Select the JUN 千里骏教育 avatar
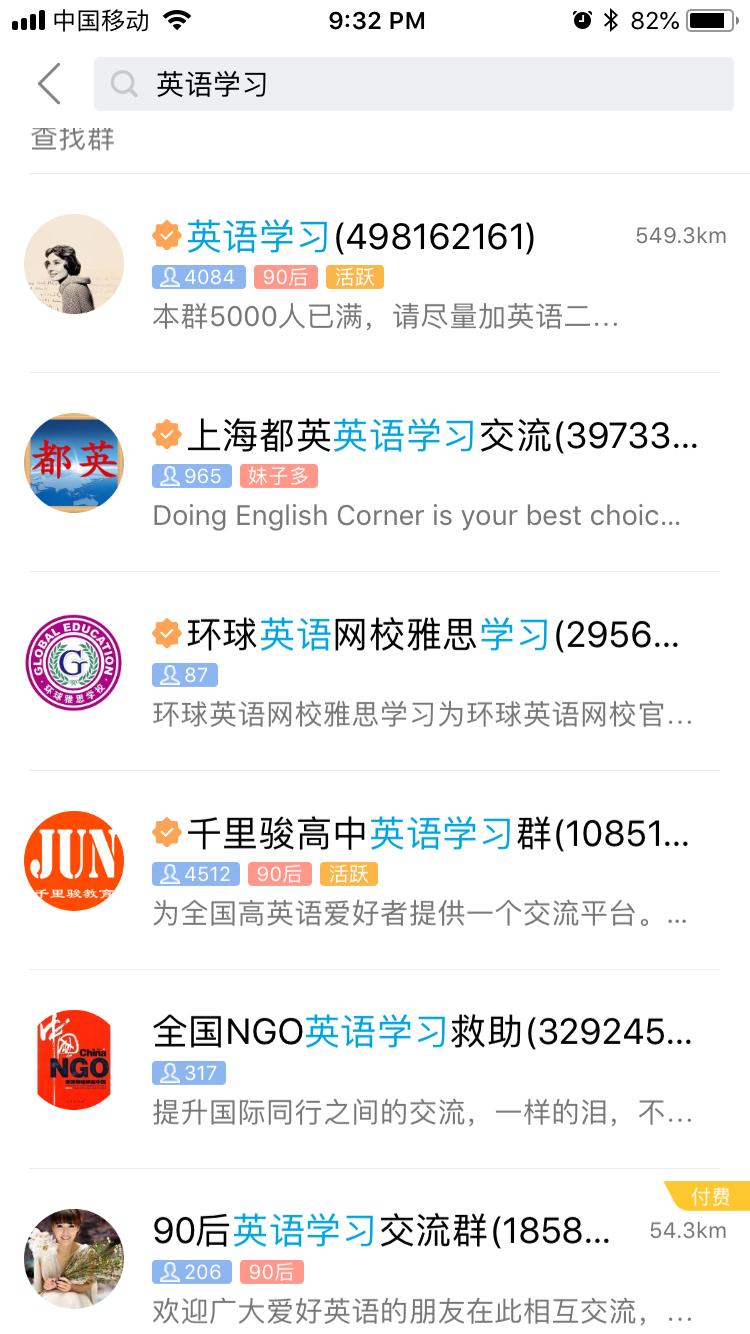This screenshot has width=750, height=1334. point(73,860)
